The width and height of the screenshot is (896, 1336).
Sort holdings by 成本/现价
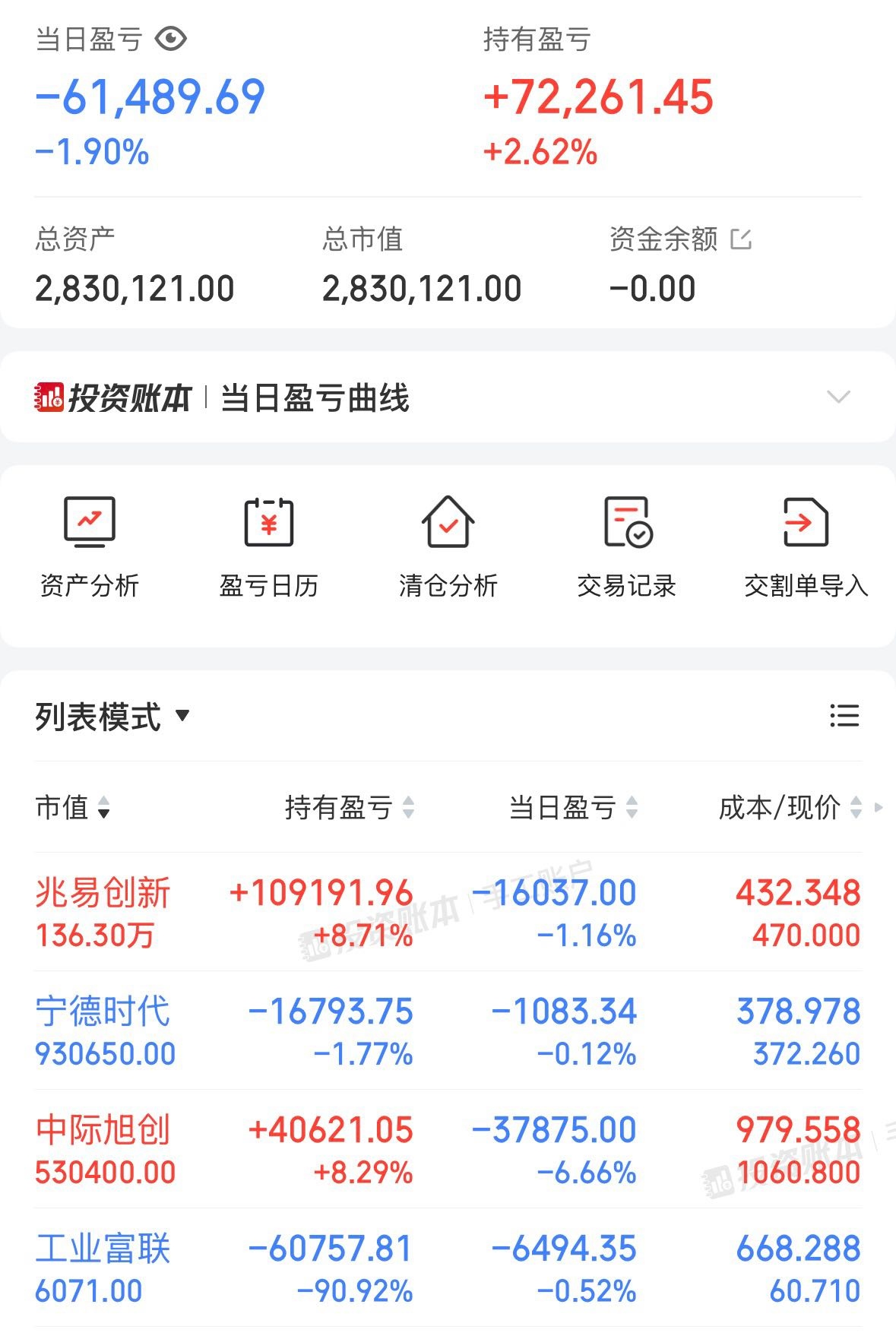[x=790, y=807]
